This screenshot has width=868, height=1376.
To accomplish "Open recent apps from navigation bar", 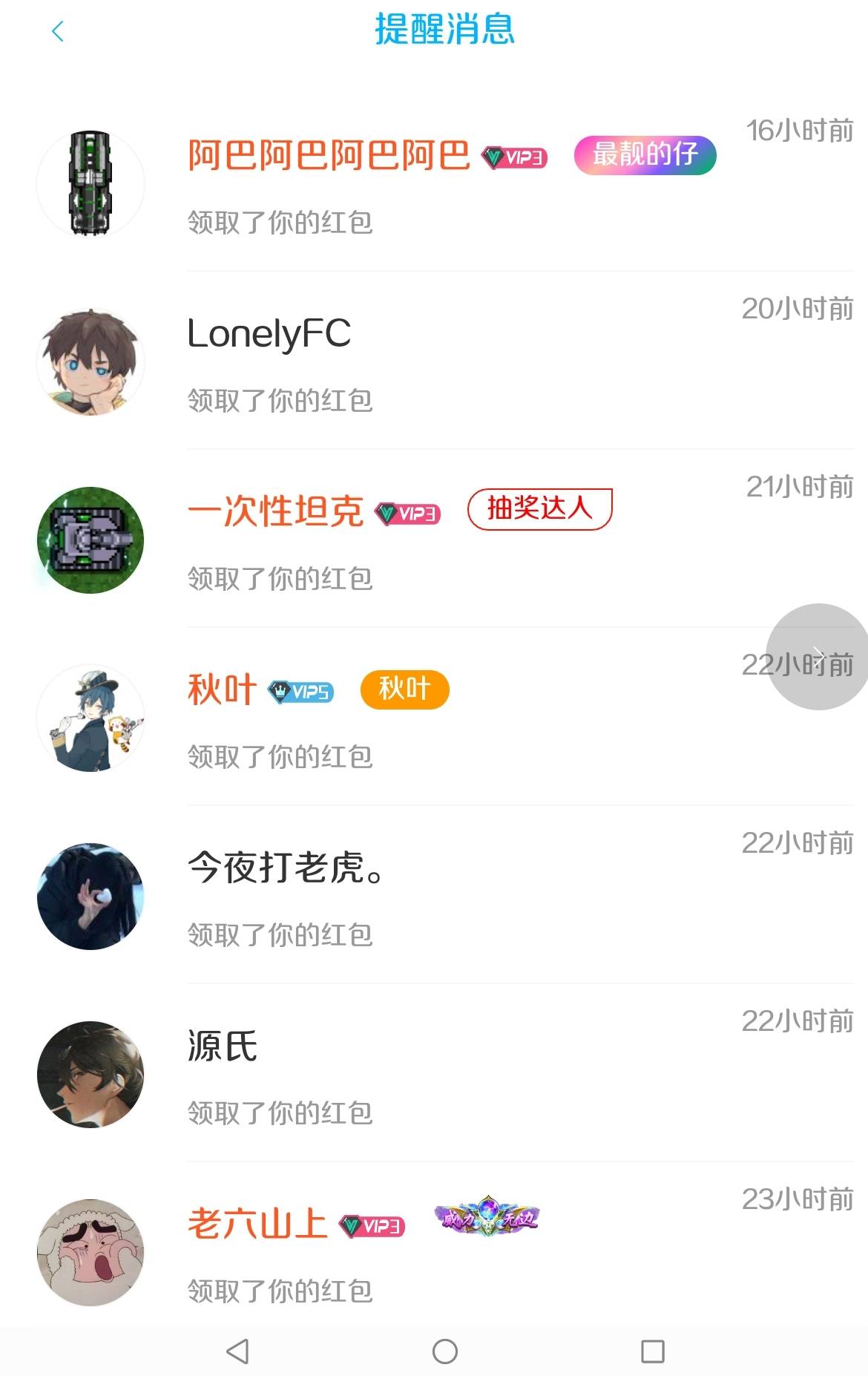I will (652, 1352).
